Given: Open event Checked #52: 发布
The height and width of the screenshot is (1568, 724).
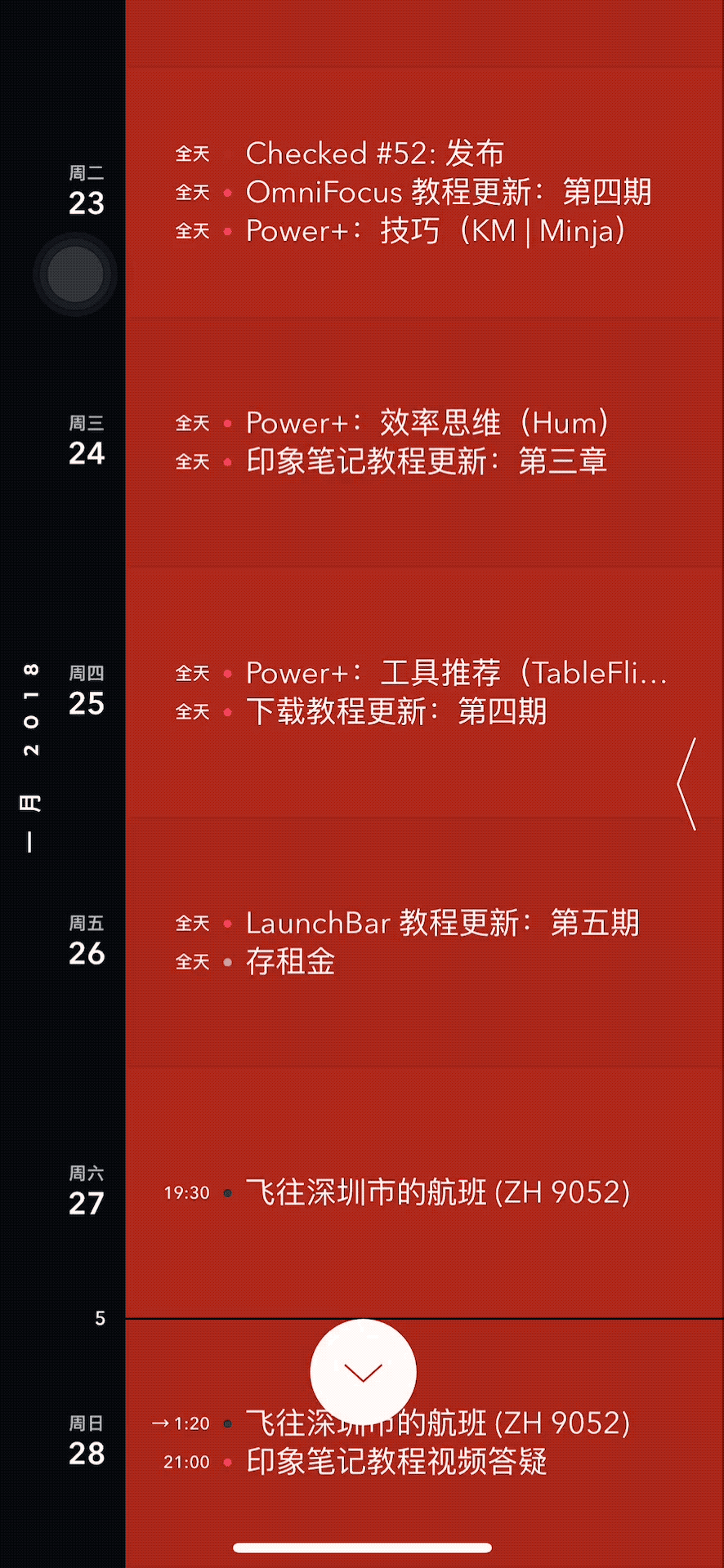Looking at the screenshot, I should tap(374, 154).
